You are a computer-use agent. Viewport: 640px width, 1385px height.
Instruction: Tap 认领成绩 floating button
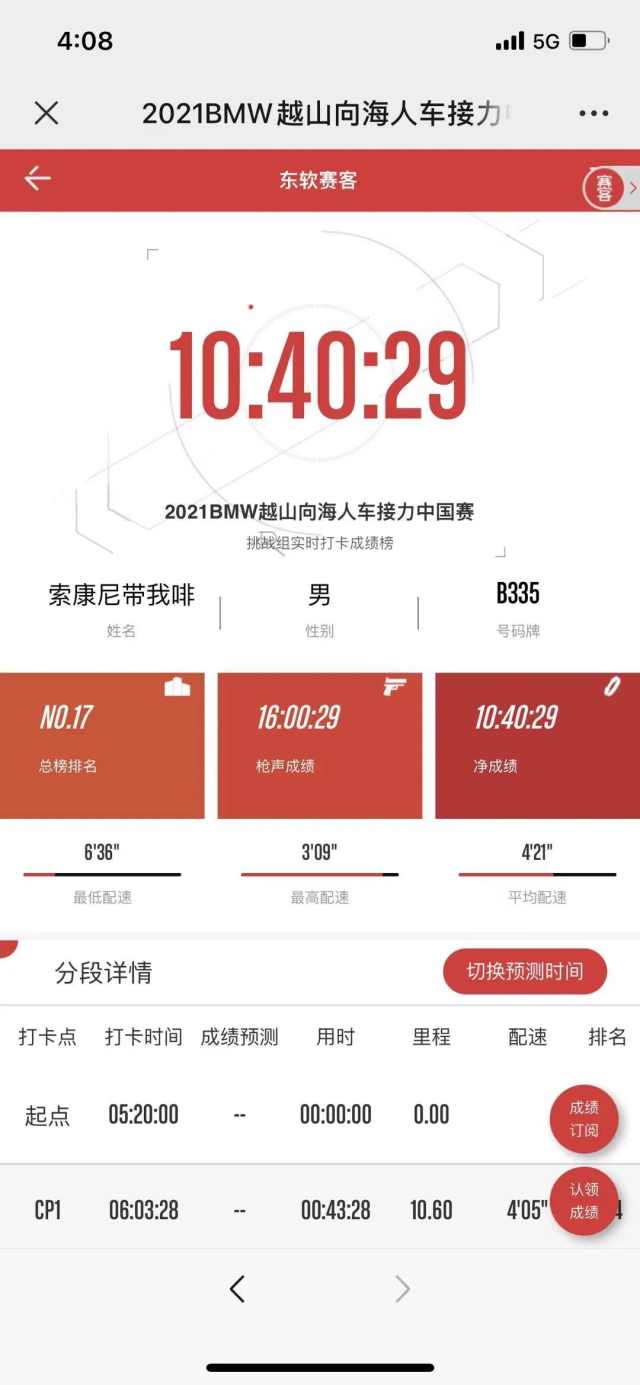(584, 1201)
